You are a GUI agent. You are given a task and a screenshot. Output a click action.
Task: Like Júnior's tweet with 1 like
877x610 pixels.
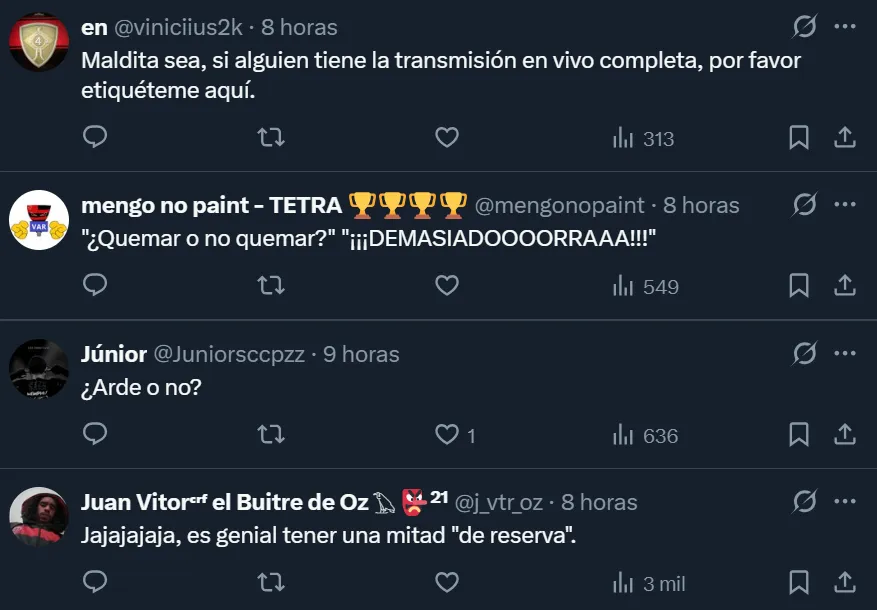coord(447,435)
